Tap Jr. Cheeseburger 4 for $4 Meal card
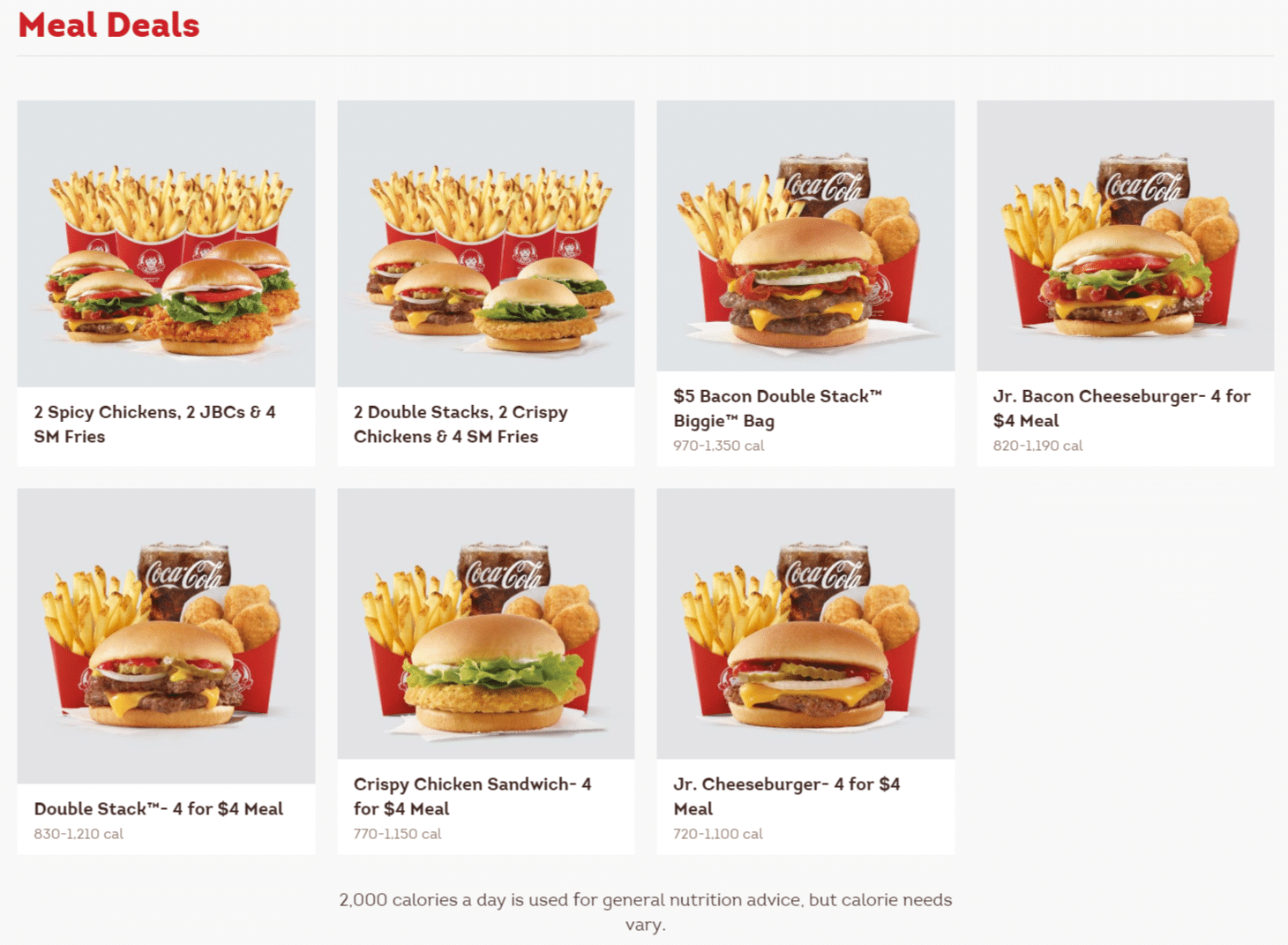1288x945 pixels. pyautogui.click(x=805, y=671)
